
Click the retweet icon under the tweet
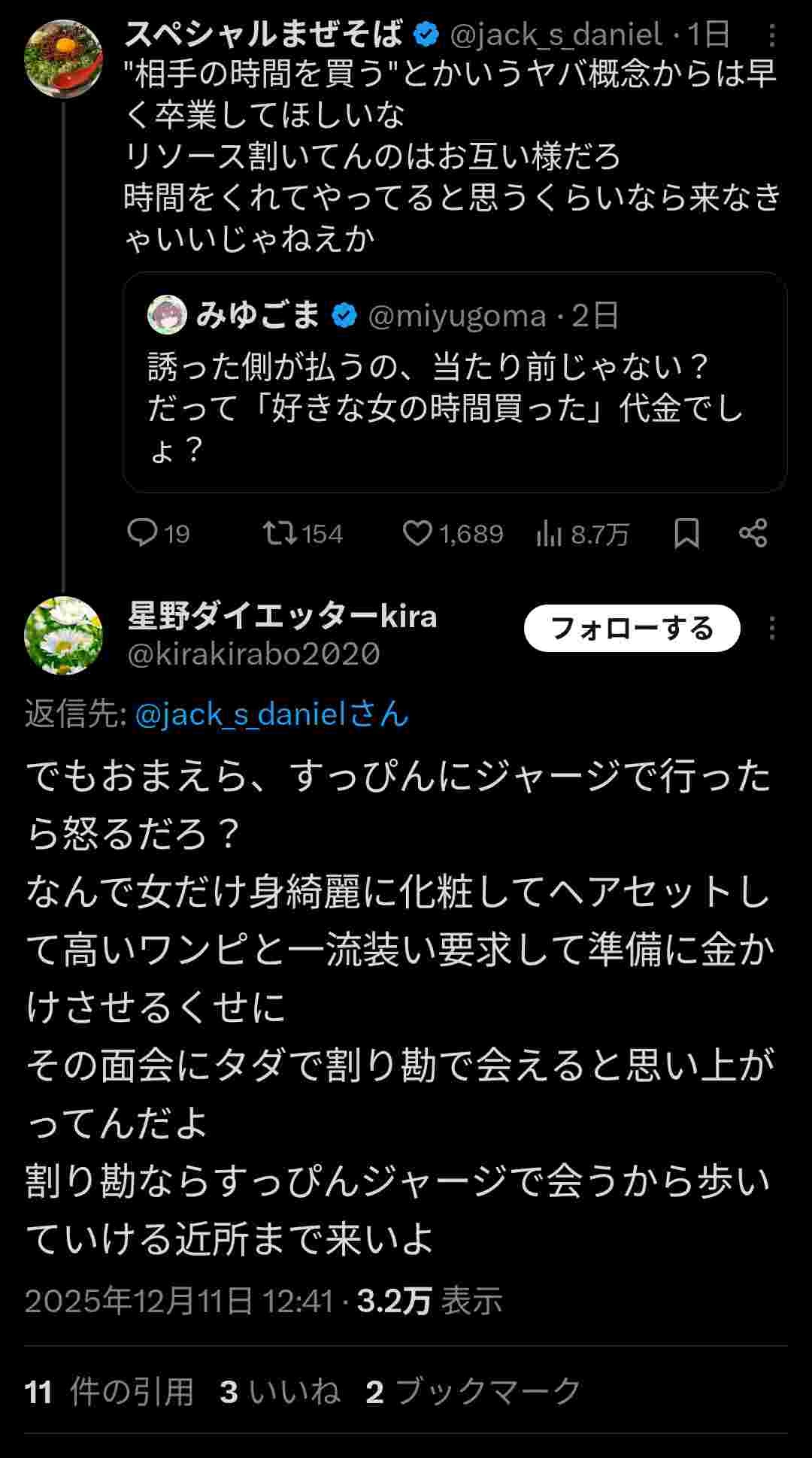[278, 535]
